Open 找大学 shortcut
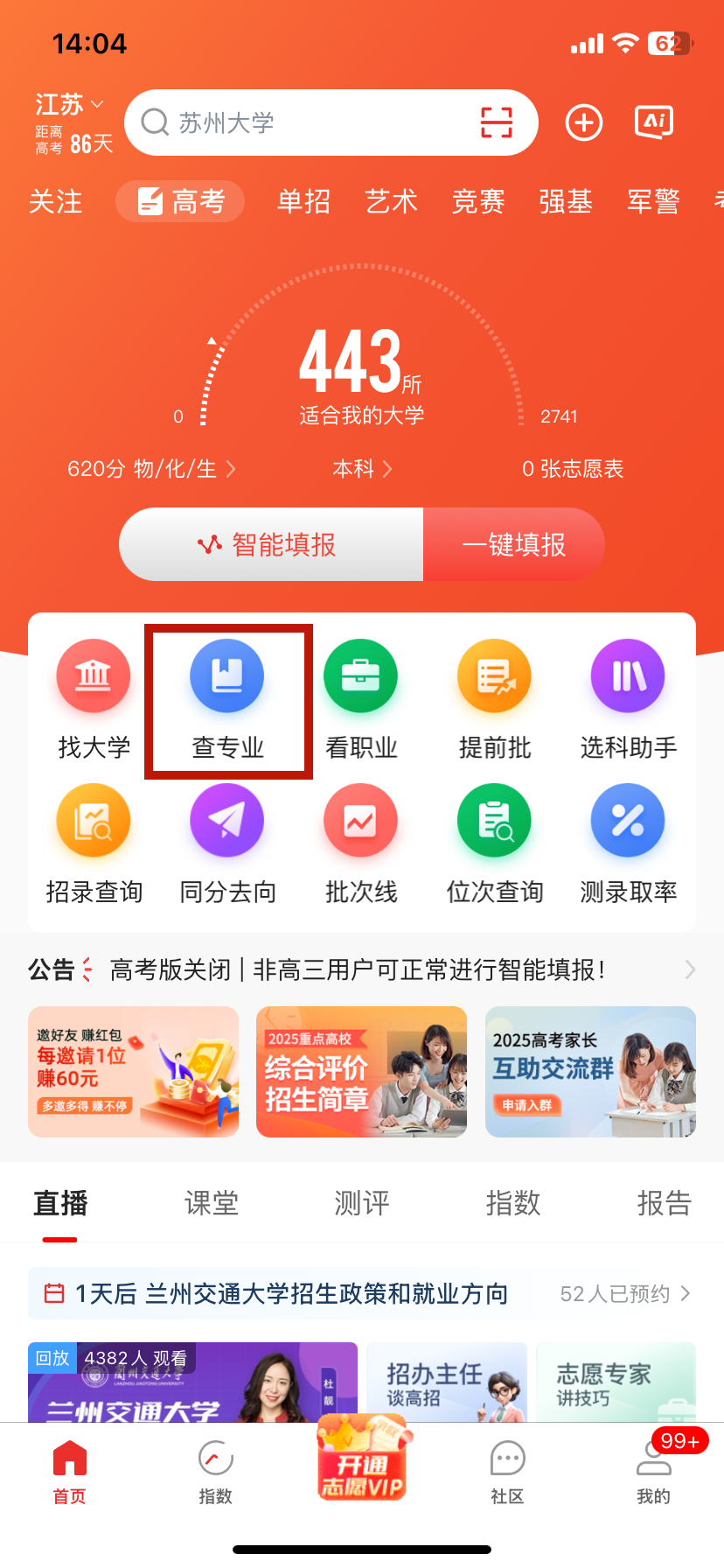This screenshot has height=1568, width=724. [x=94, y=700]
